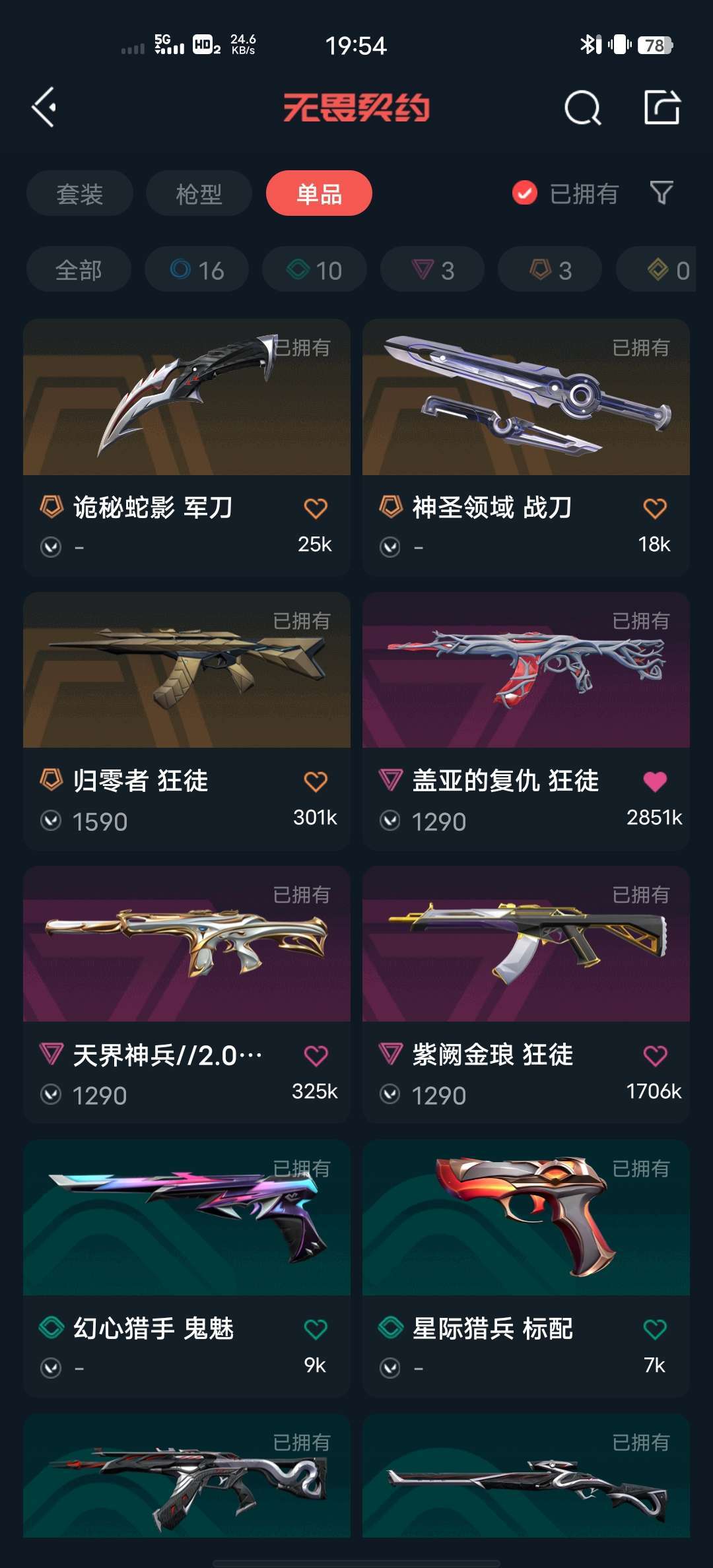Screen dimensions: 713x1568
Task: Switch to the 套装 tab
Action: point(79,193)
